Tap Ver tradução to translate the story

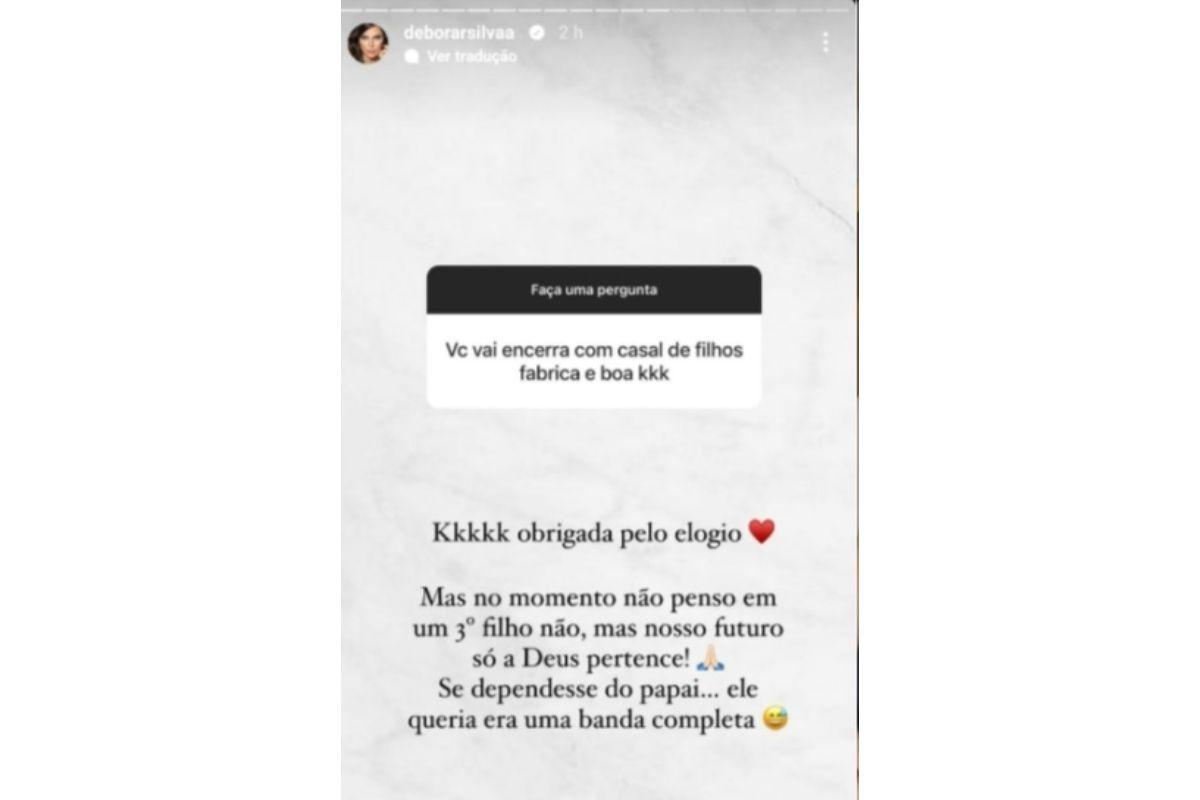pos(471,57)
